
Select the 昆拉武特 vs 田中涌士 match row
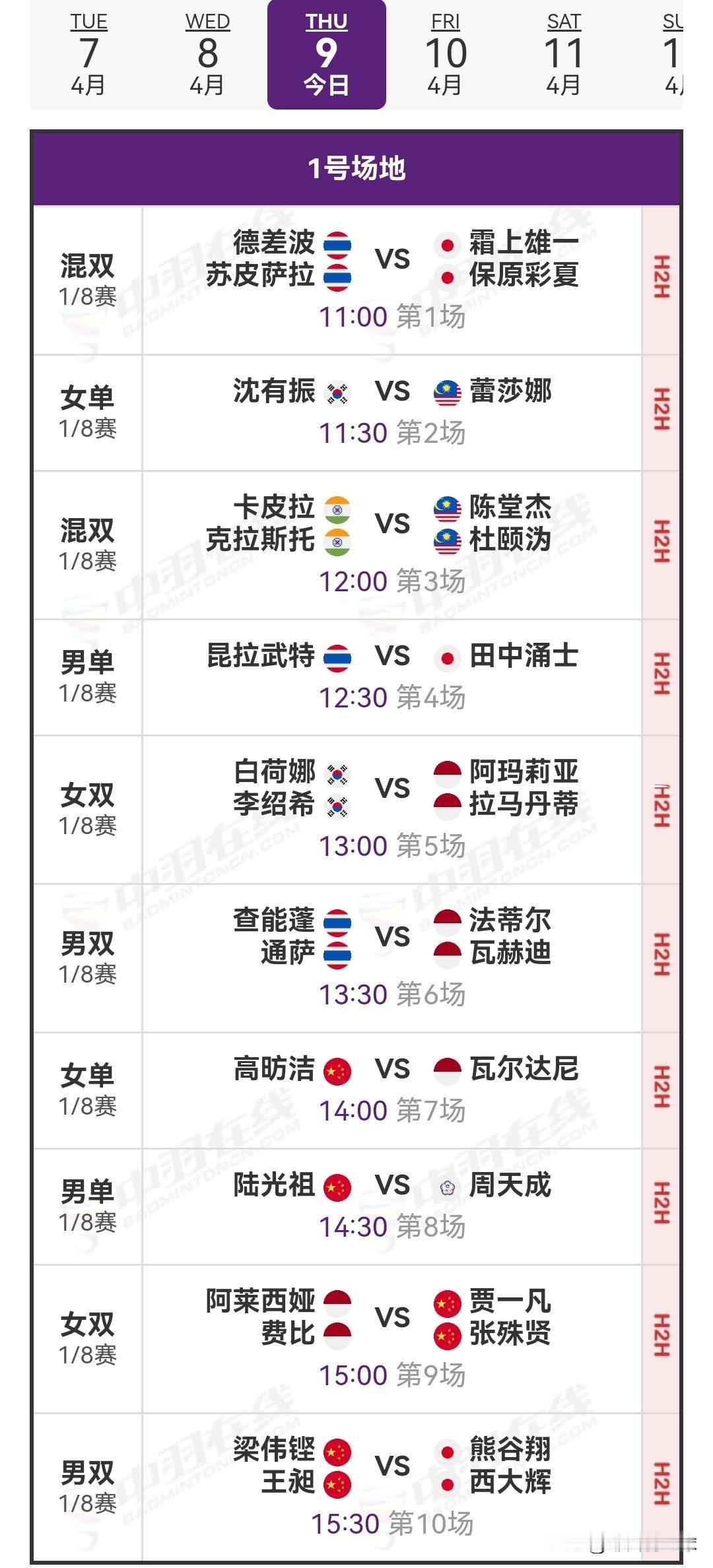pos(356,673)
